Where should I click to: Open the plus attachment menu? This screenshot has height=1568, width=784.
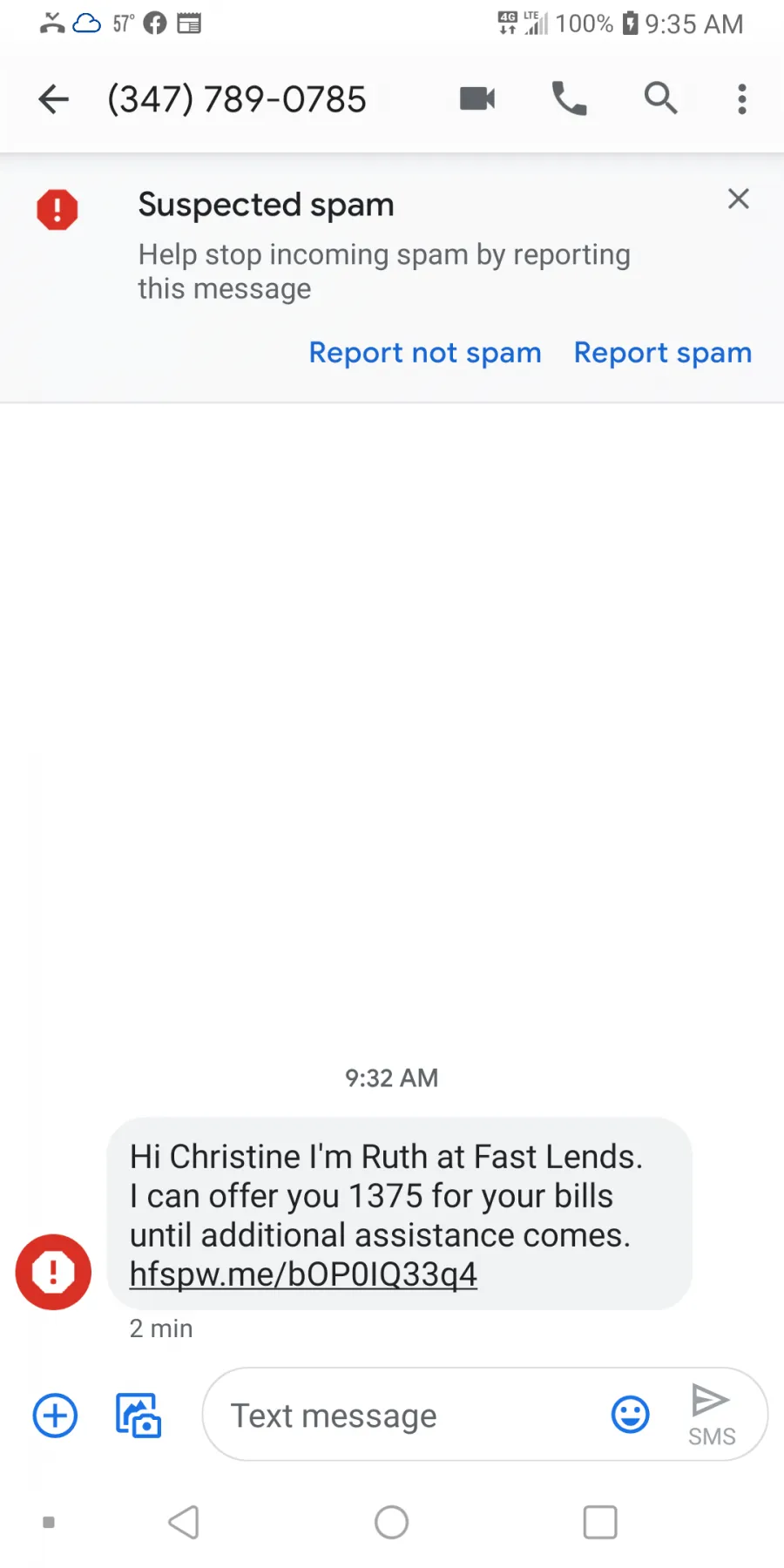point(55,1416)
